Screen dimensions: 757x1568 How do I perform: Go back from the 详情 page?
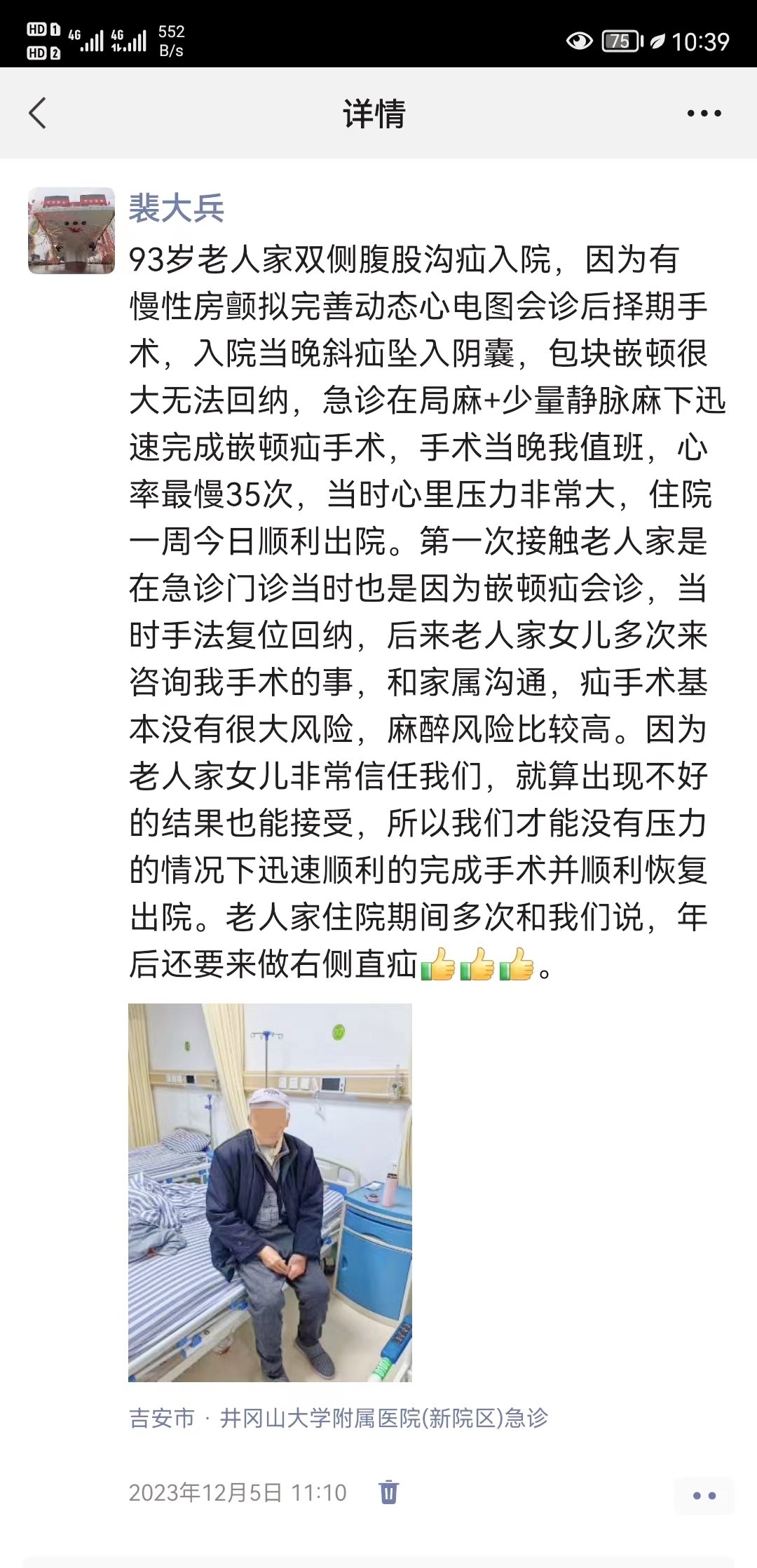coord(38,113)
